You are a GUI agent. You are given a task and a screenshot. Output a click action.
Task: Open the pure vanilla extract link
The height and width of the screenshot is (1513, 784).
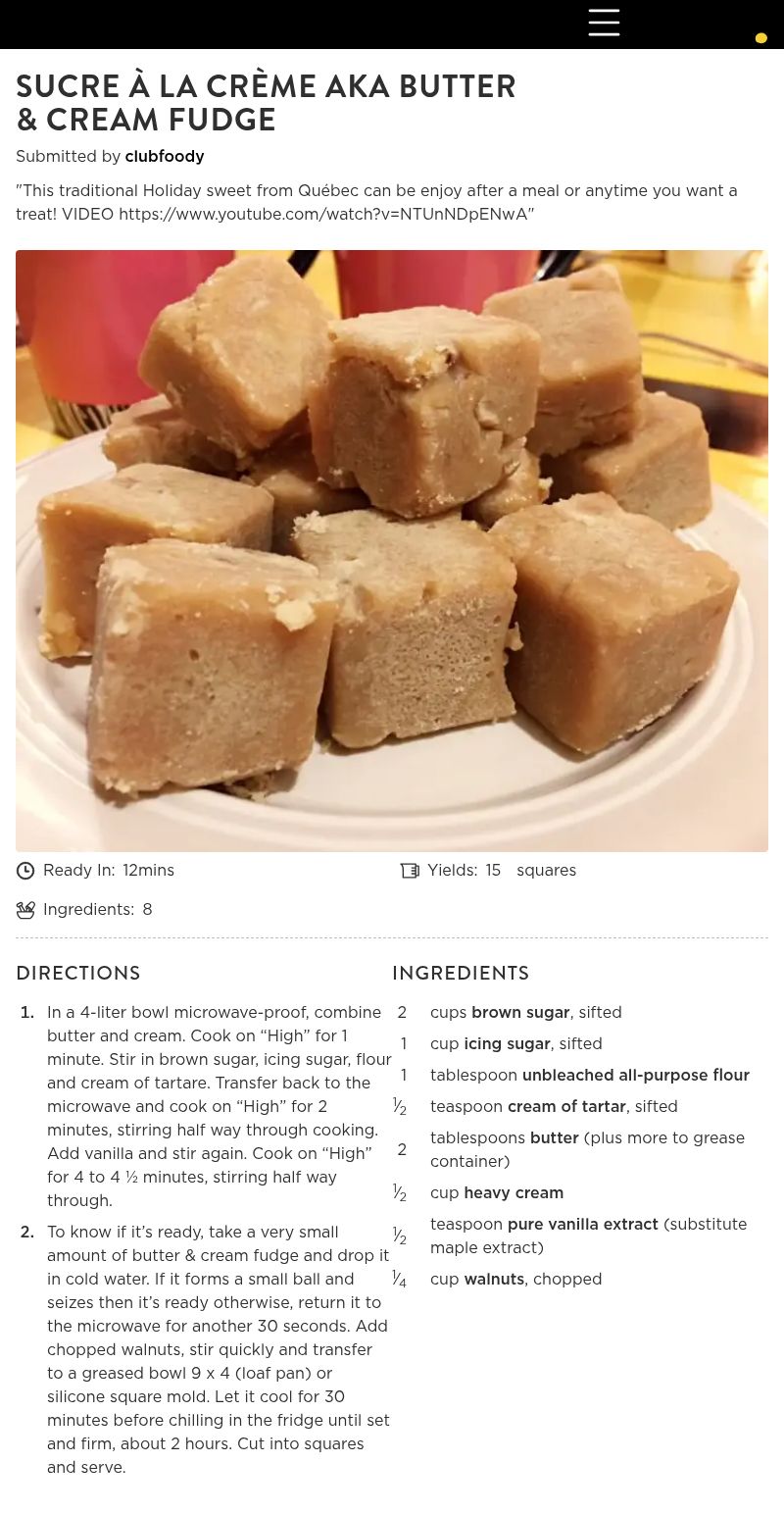coord(582,1225)
